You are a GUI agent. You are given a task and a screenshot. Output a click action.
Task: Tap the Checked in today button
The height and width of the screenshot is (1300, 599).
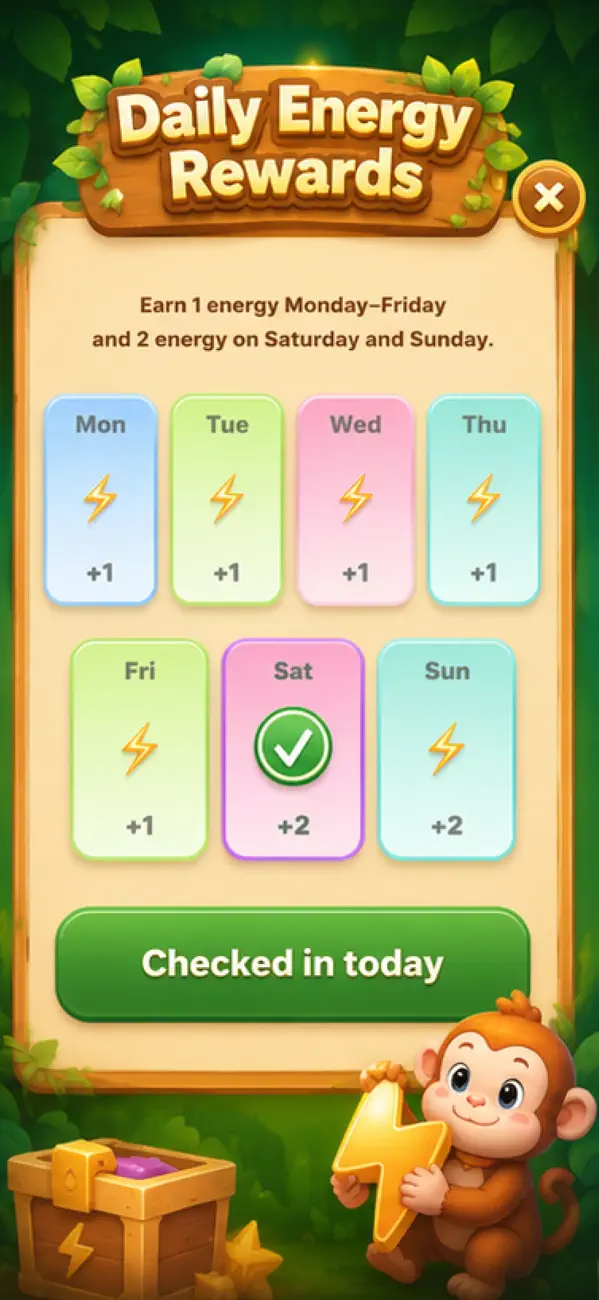[x=292, y=964]
